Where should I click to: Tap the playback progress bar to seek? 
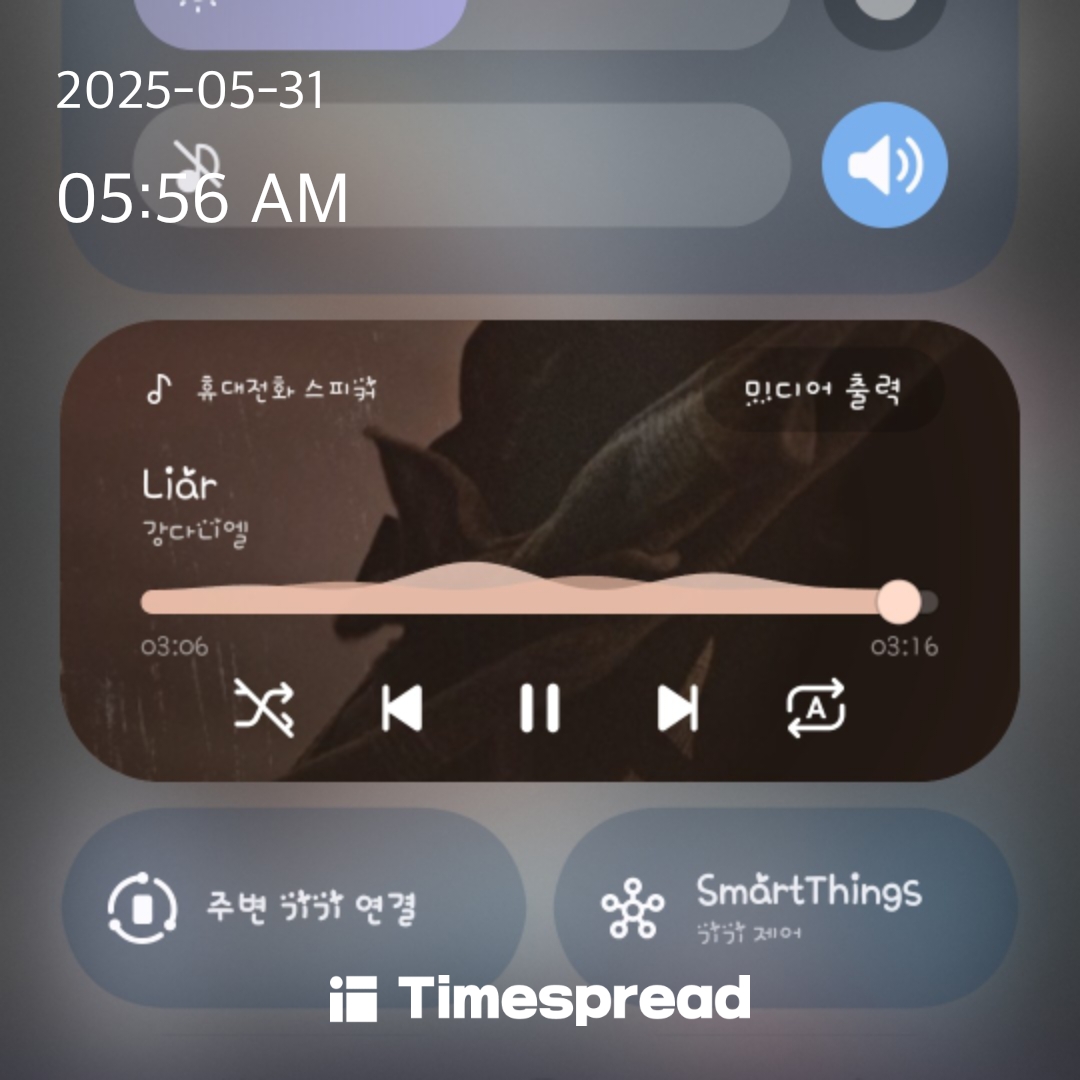520,601
